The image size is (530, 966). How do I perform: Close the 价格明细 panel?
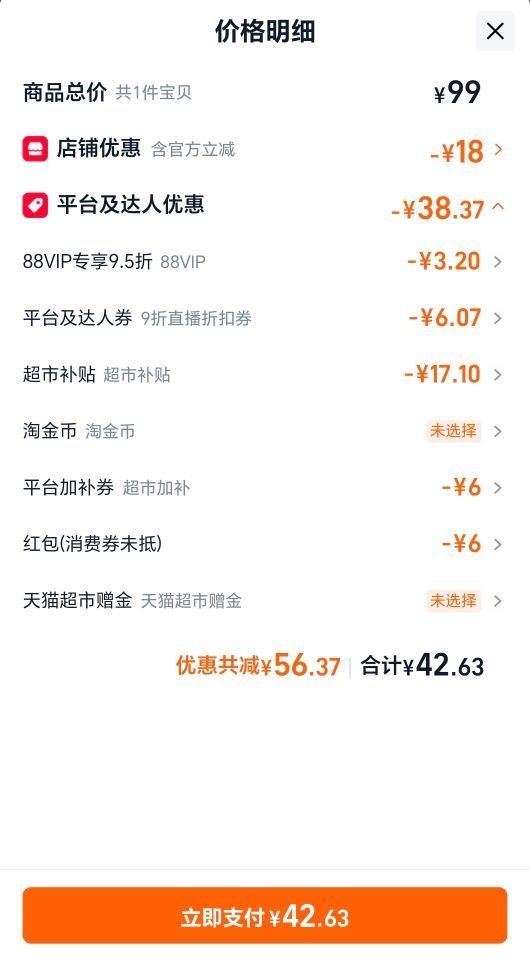click(495, 31)
